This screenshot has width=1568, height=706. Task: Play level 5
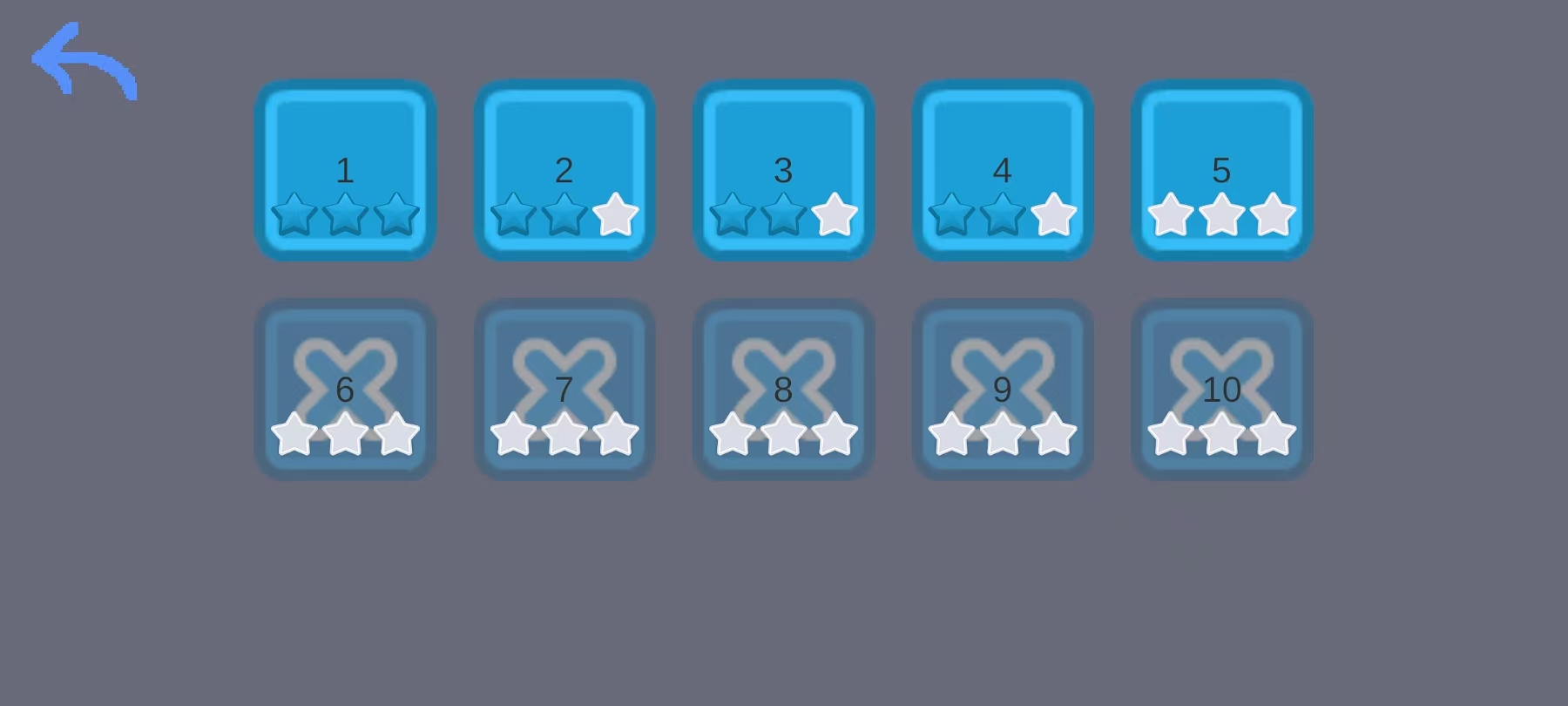point(1221,170)
